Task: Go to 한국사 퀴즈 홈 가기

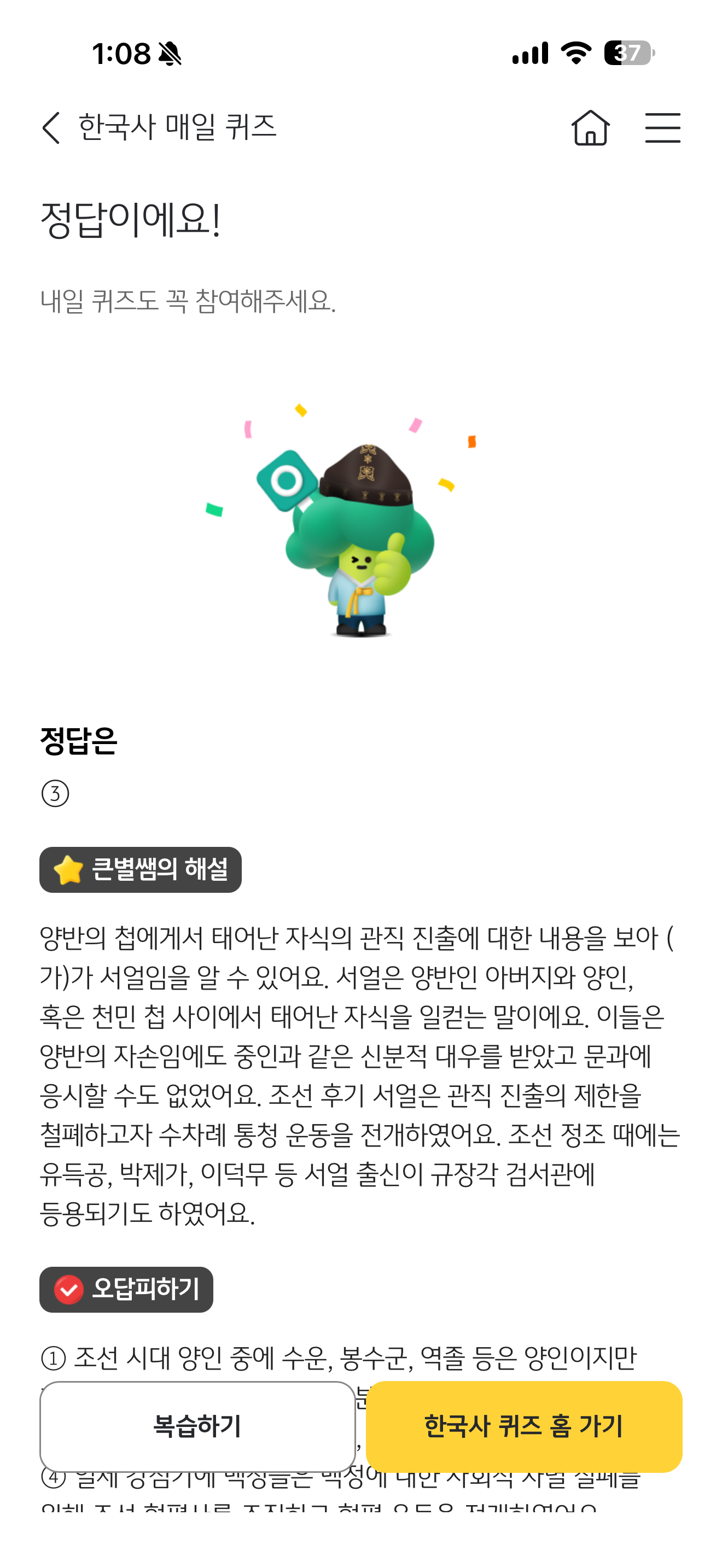Action: click(x=523, y=1426)
